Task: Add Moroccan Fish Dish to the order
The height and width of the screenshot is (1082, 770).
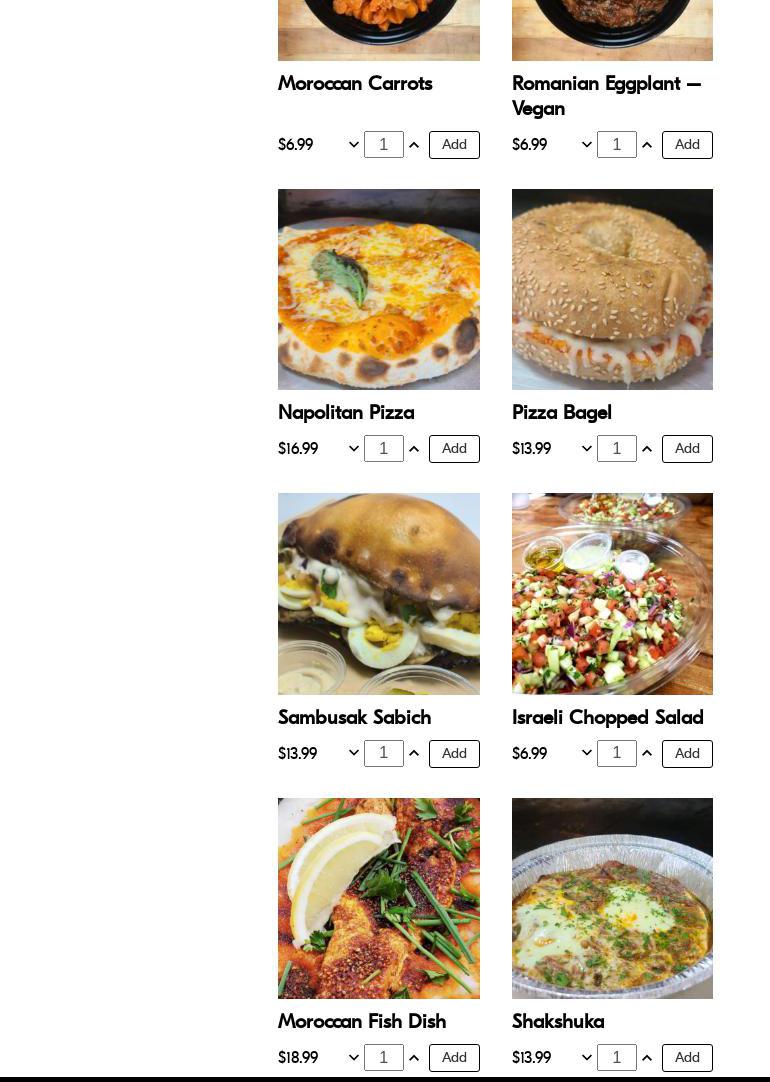Action: pyautogui.click(x=454, y=1058)
